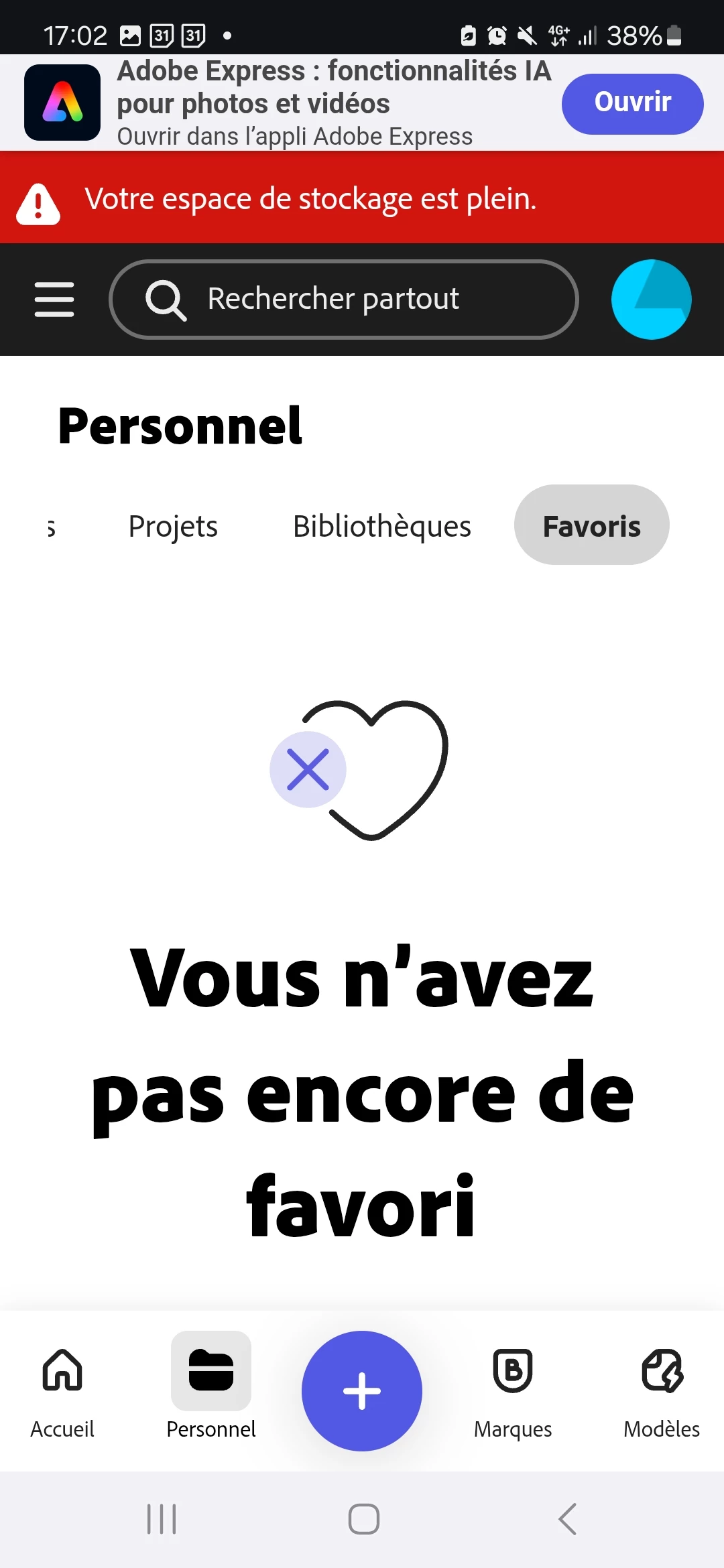Open the profile avatar
This screenshot has width=724, height=1568.
coord(651,299)
